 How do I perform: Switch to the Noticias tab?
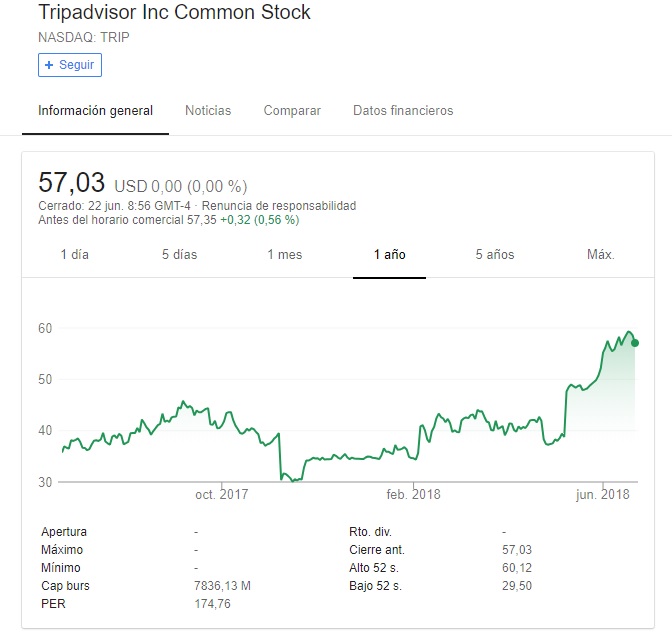click(x=208, y=111)
